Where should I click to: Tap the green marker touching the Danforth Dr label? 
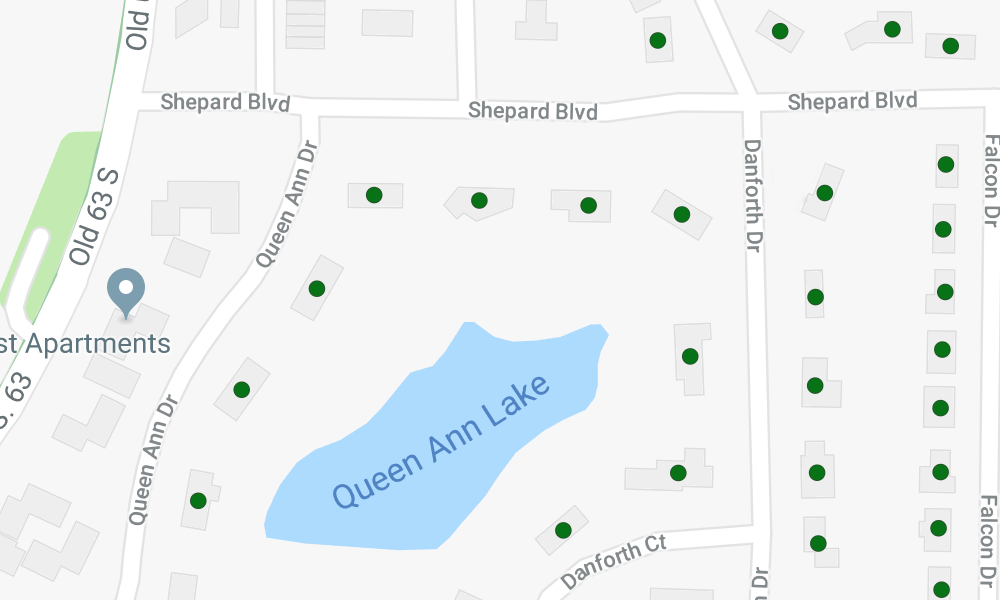coord(682,214)
